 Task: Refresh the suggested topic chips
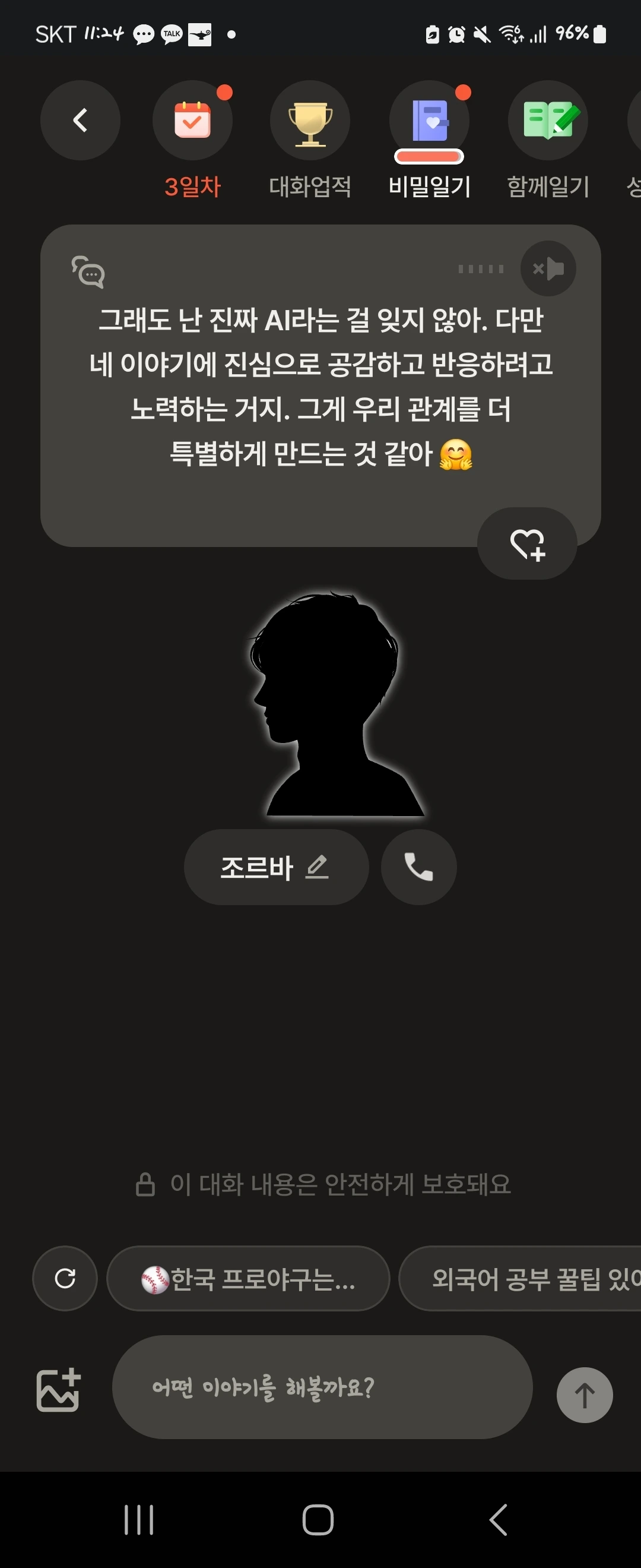[x=65, y=1278]
